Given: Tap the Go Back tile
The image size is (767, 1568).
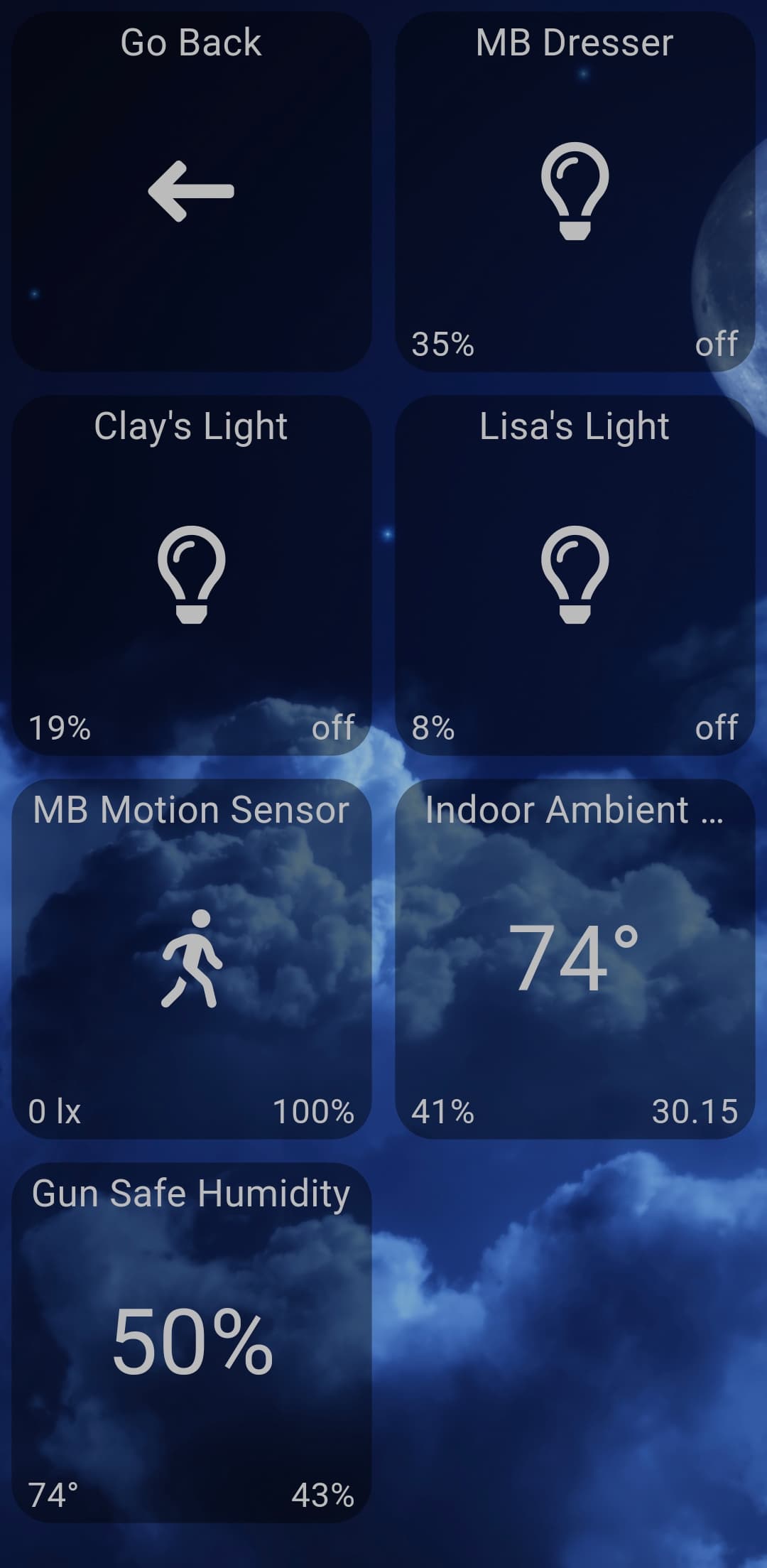Looking at the screenshot, I should (x=191, y=191).
